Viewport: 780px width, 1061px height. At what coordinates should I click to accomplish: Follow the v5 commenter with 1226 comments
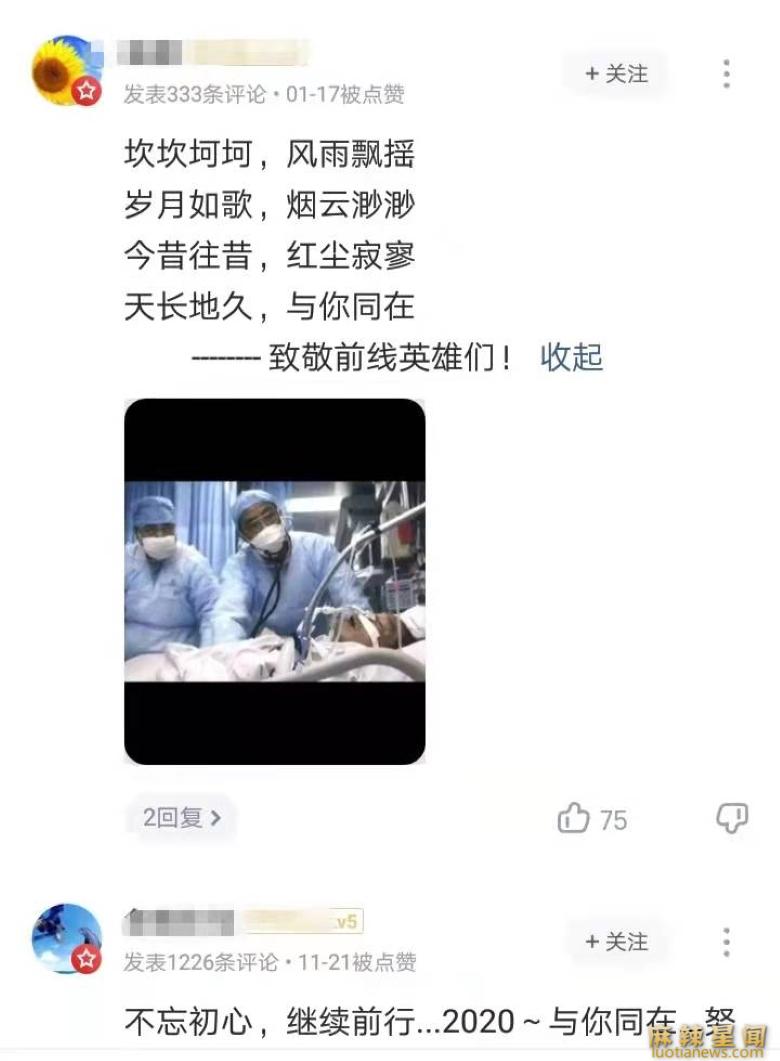point(616,942)
